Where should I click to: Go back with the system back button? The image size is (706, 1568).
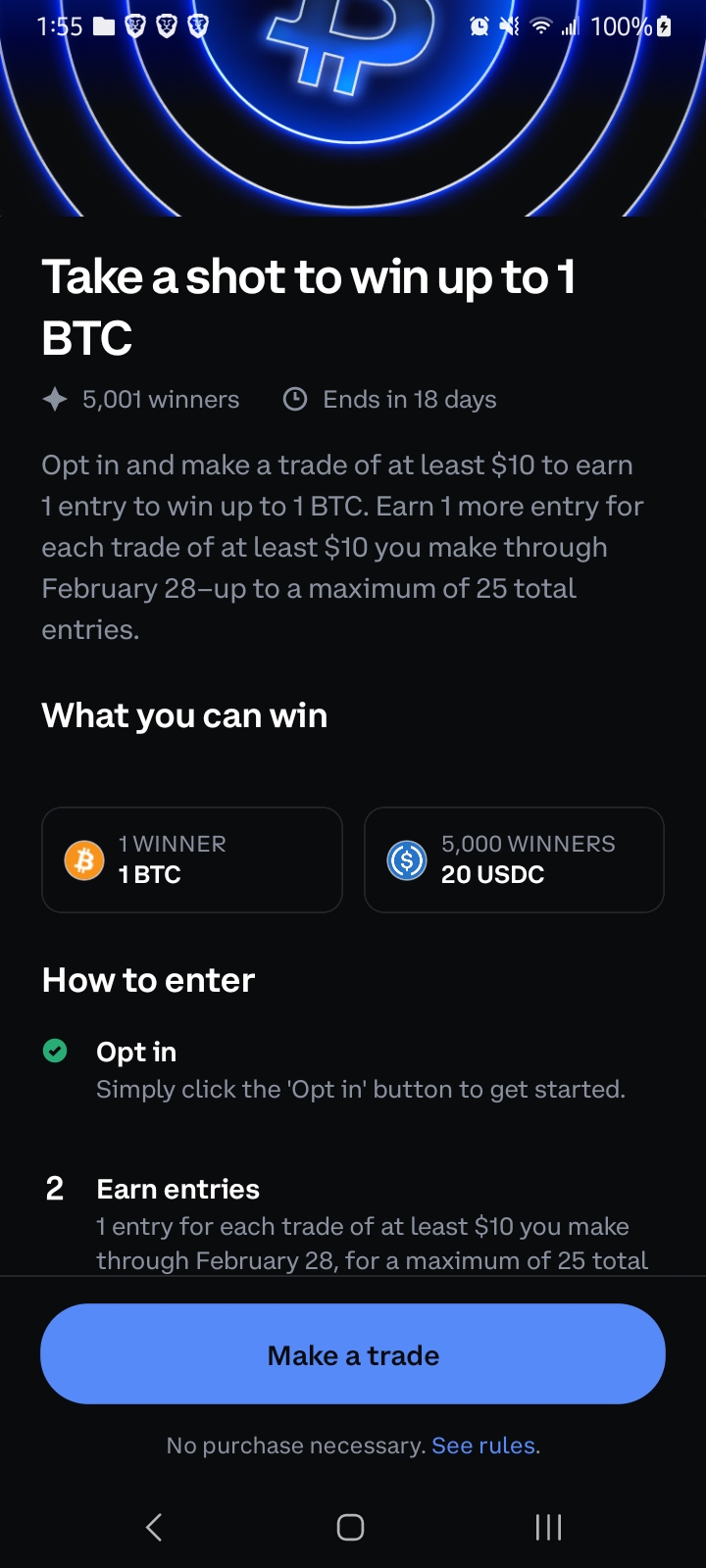[x=154, y=1527]
